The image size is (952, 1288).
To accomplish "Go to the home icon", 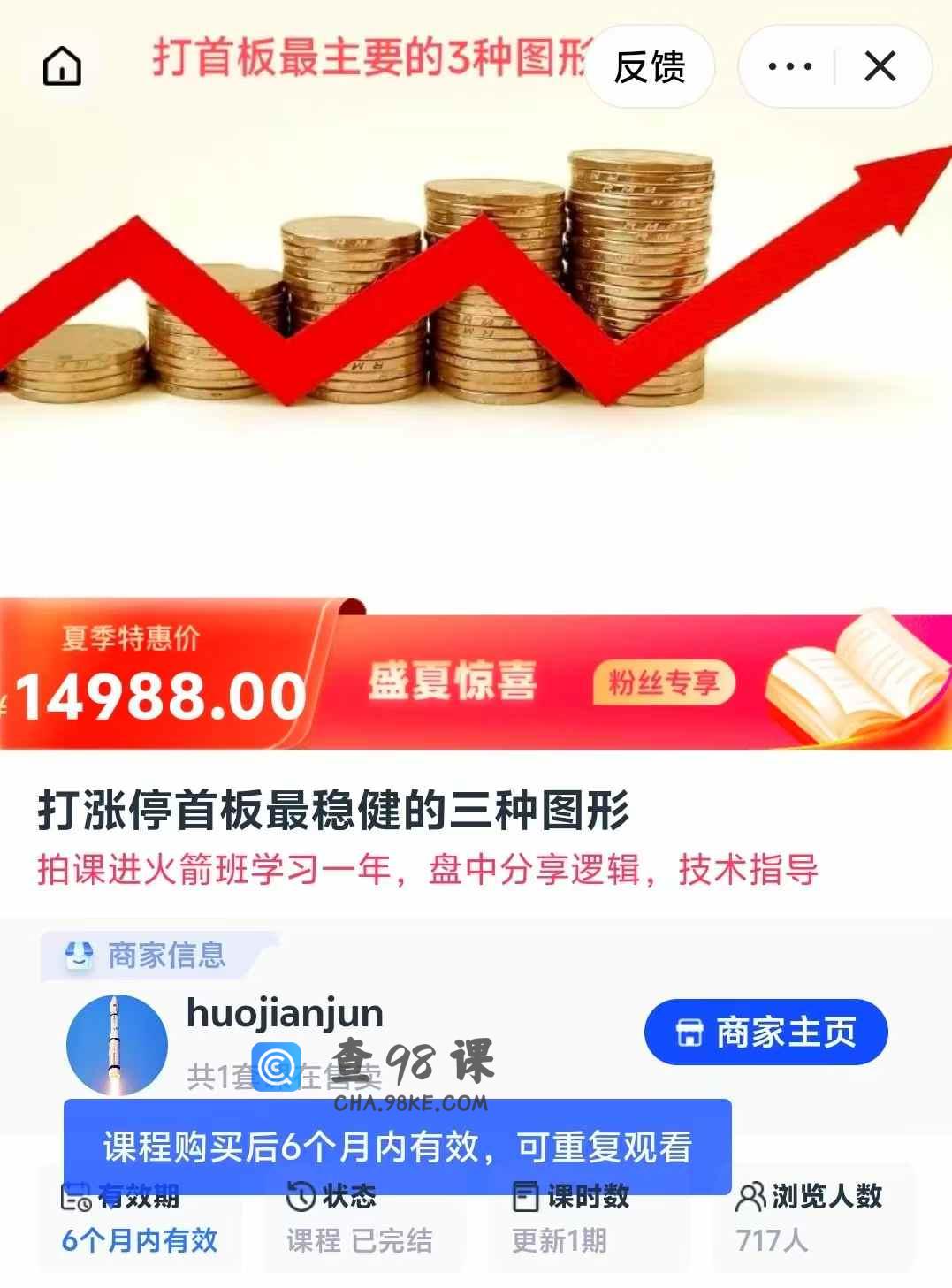I will [x=62, y=66].
